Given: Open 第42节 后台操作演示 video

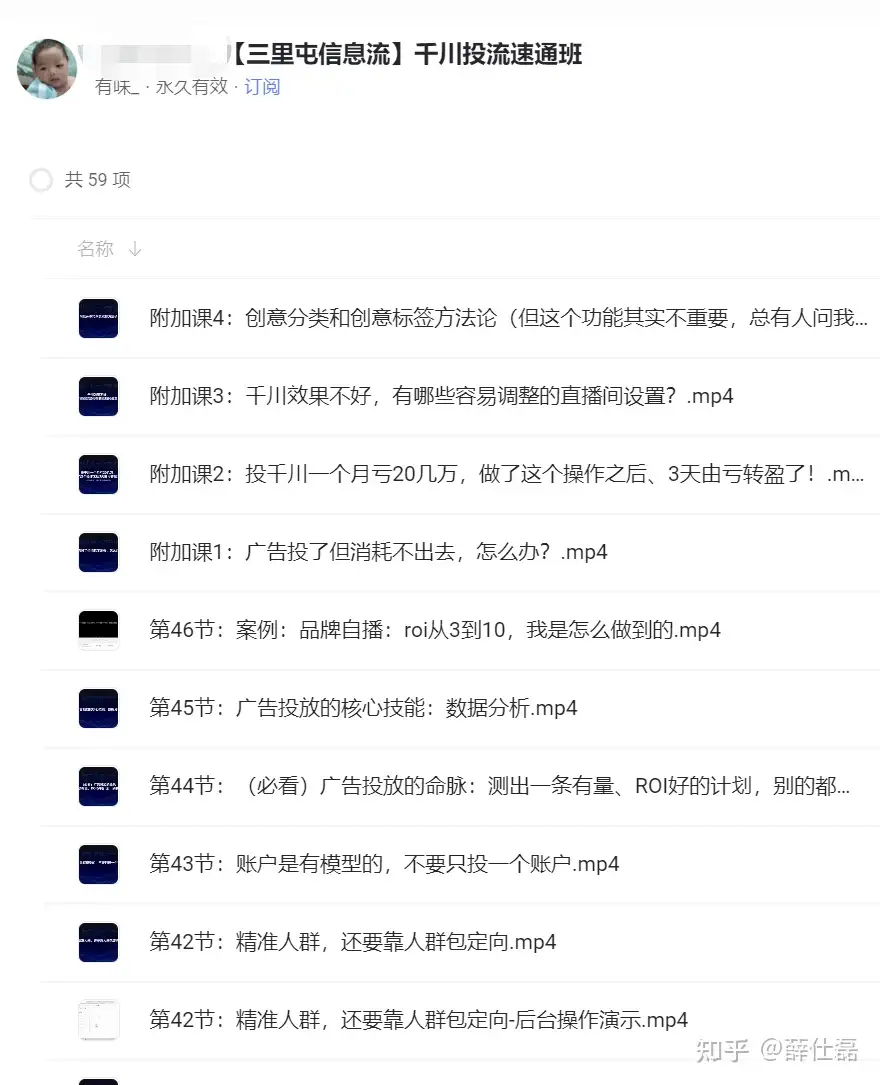Looking at the screenshot, I should tap(418, 1020).
